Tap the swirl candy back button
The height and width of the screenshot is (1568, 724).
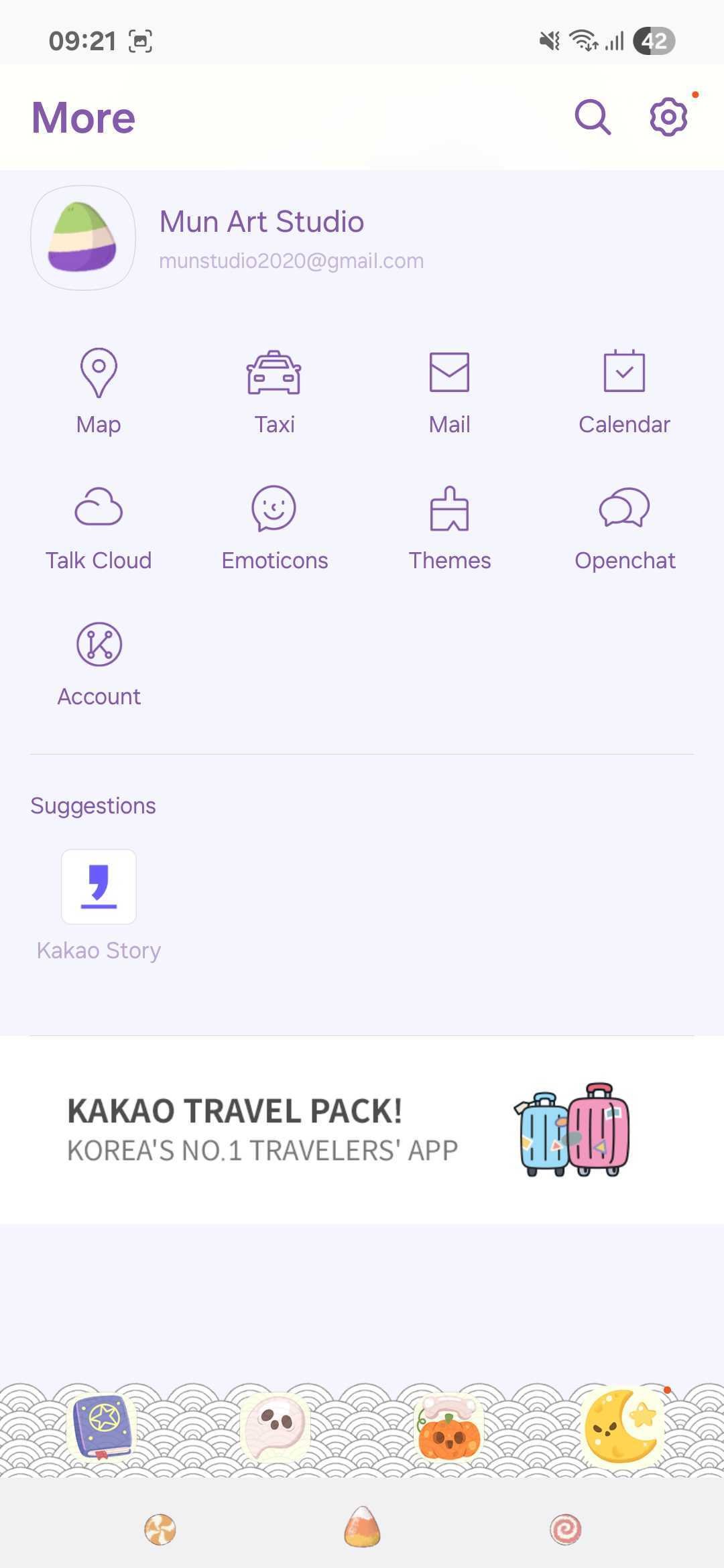pos(565,1529)
